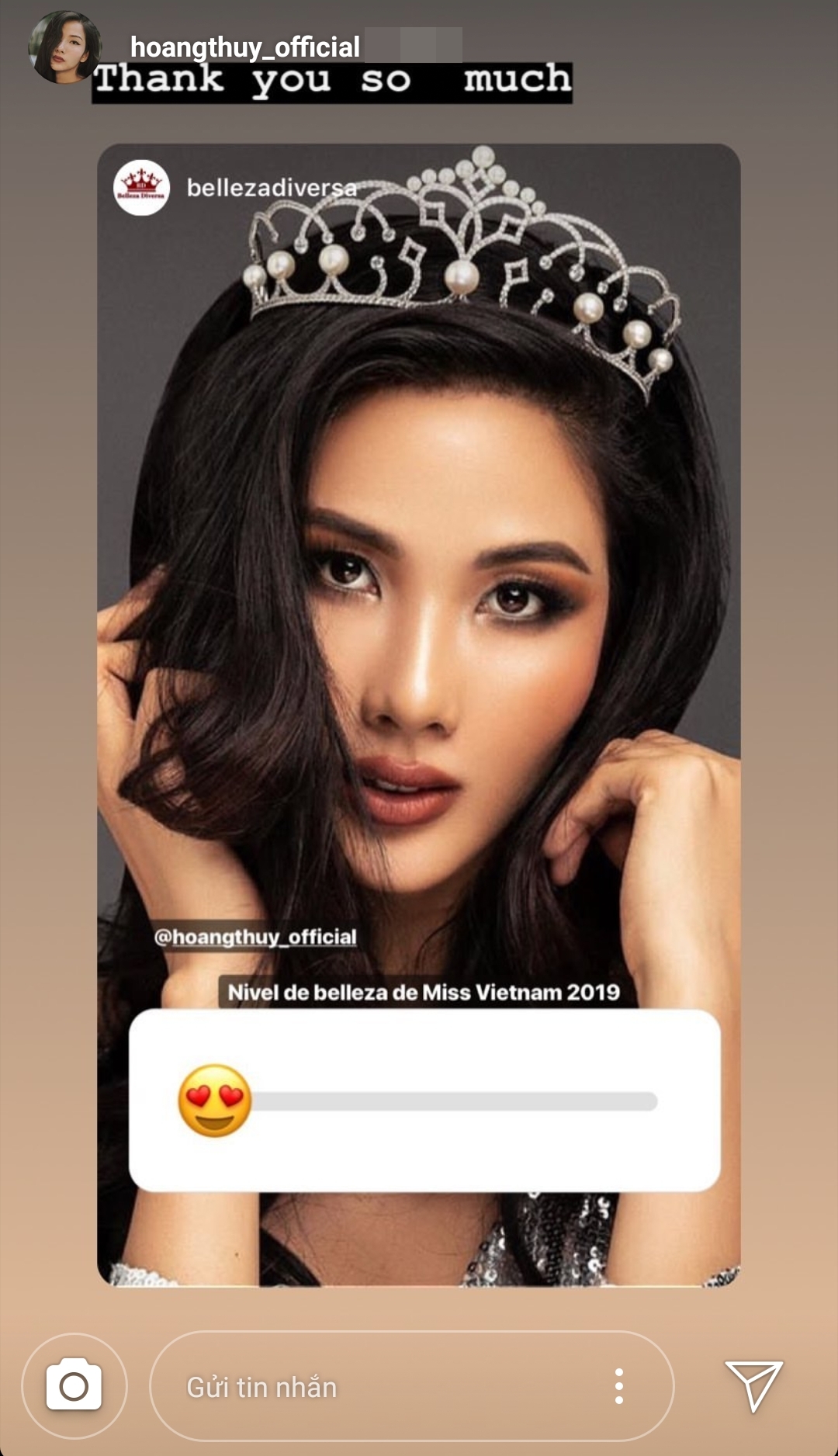Tap the hoangthuy_official username

[244, 47]
